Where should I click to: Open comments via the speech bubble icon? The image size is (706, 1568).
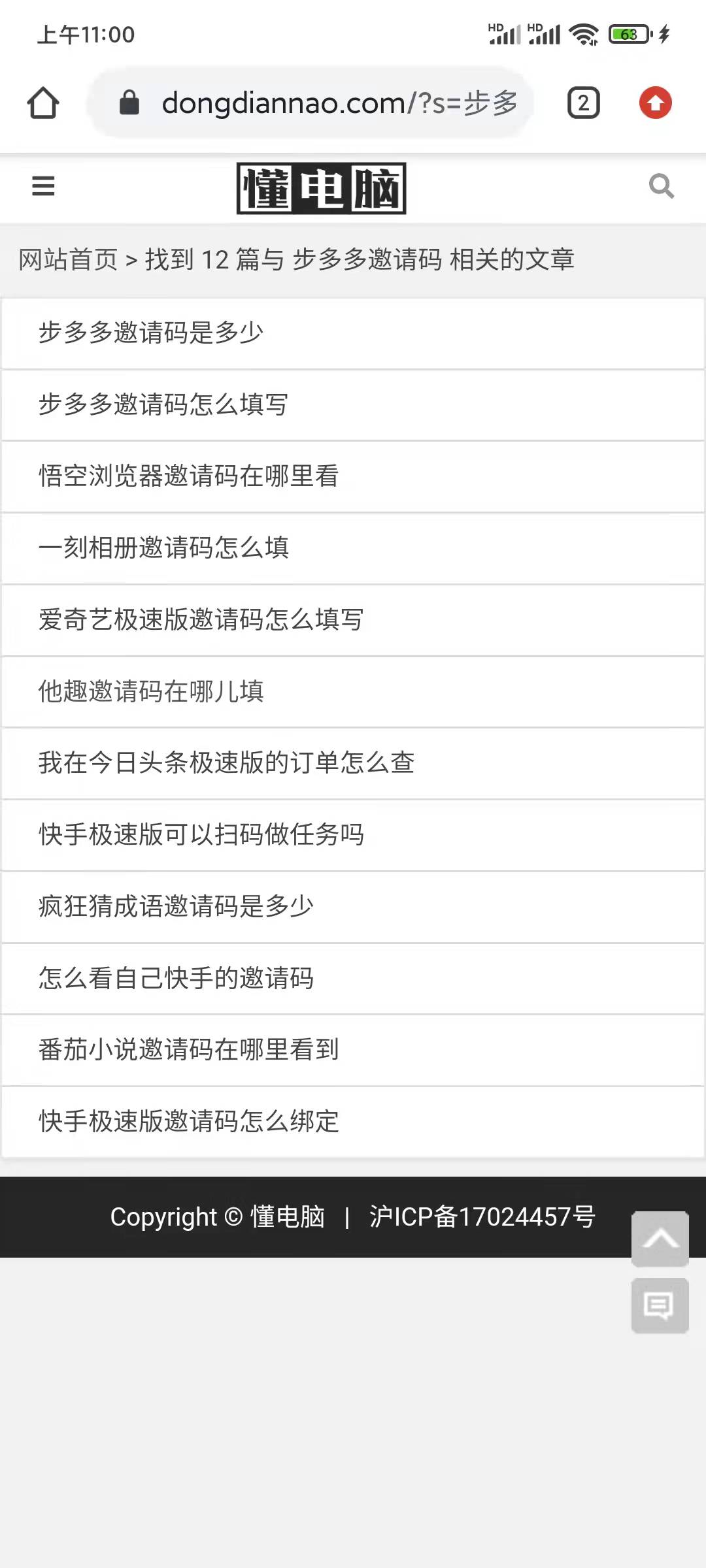point(660,1305)
